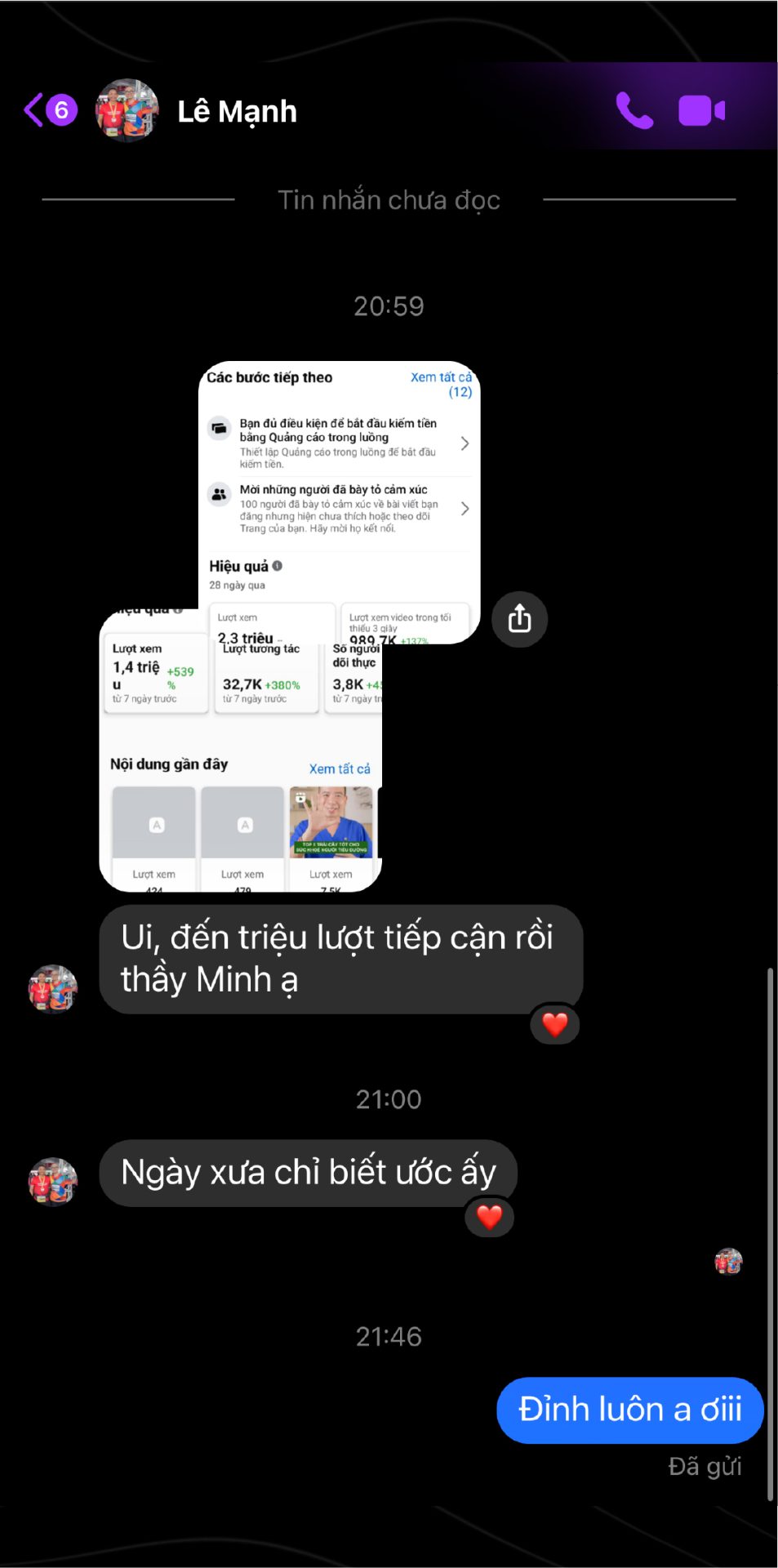Viewport: 778px width, 1568px height.
Task: Start a voice call with Lê Mạnh
Action: (634, 111)
